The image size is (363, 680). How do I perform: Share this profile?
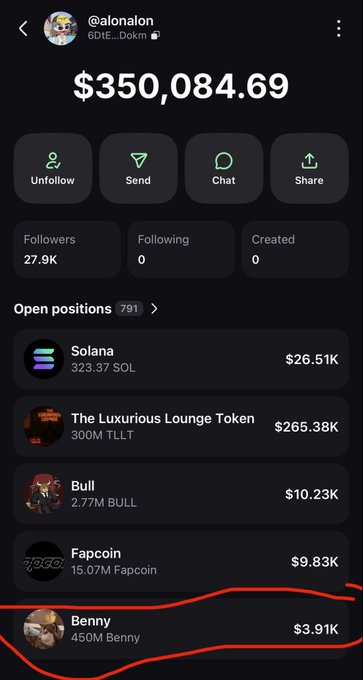[x=309, y=168]
